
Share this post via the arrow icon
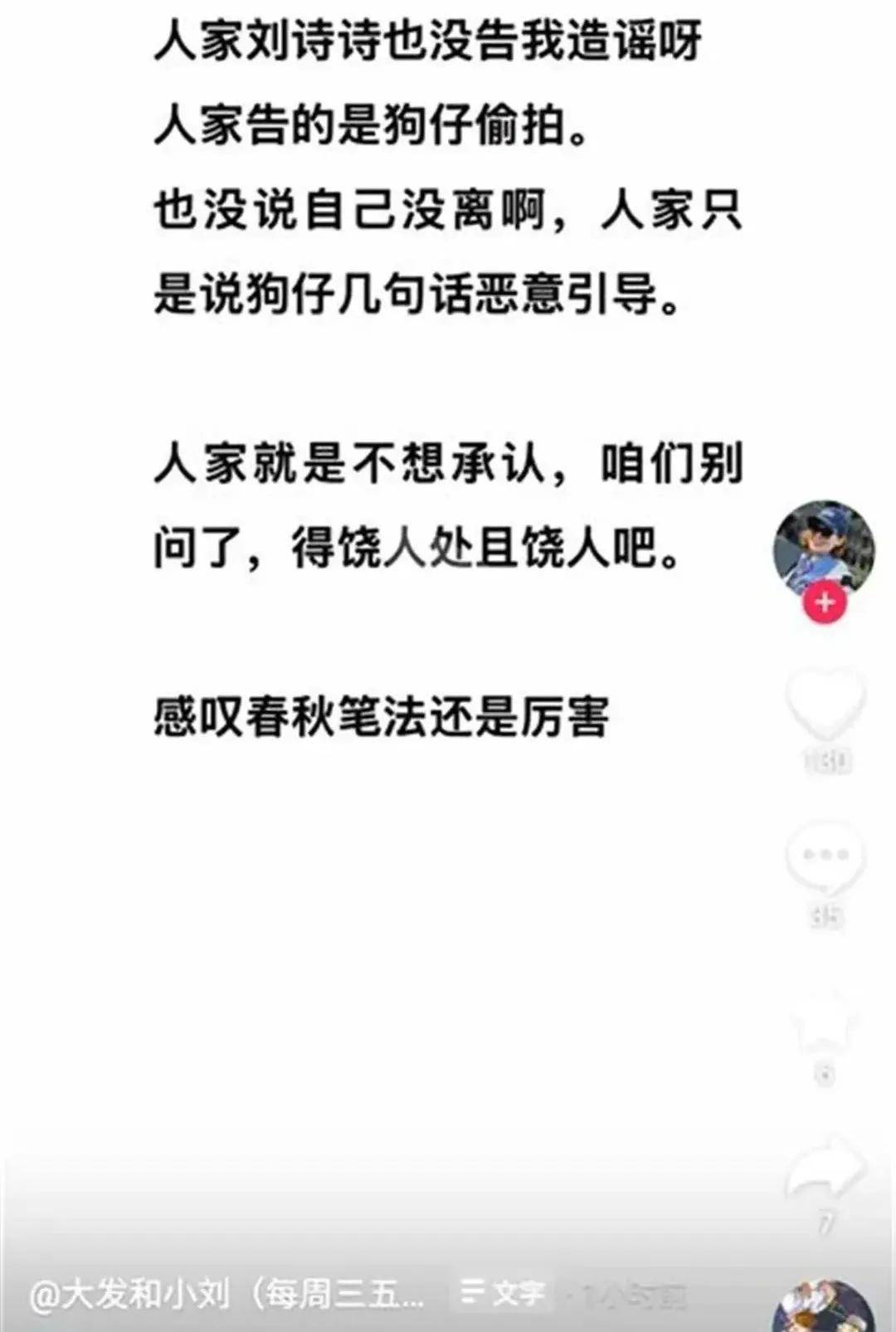tap(825, 1170)
